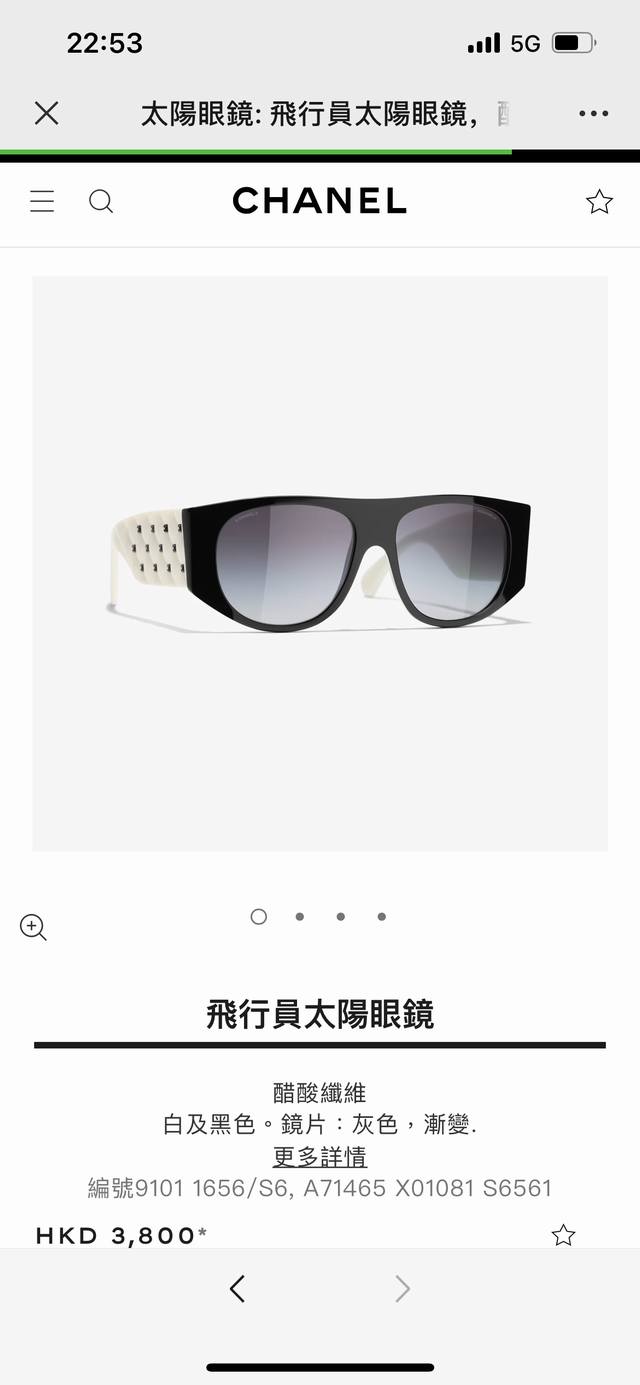Jump to the second image dot
Screen dimensions: 640x1385
point(299,916)
